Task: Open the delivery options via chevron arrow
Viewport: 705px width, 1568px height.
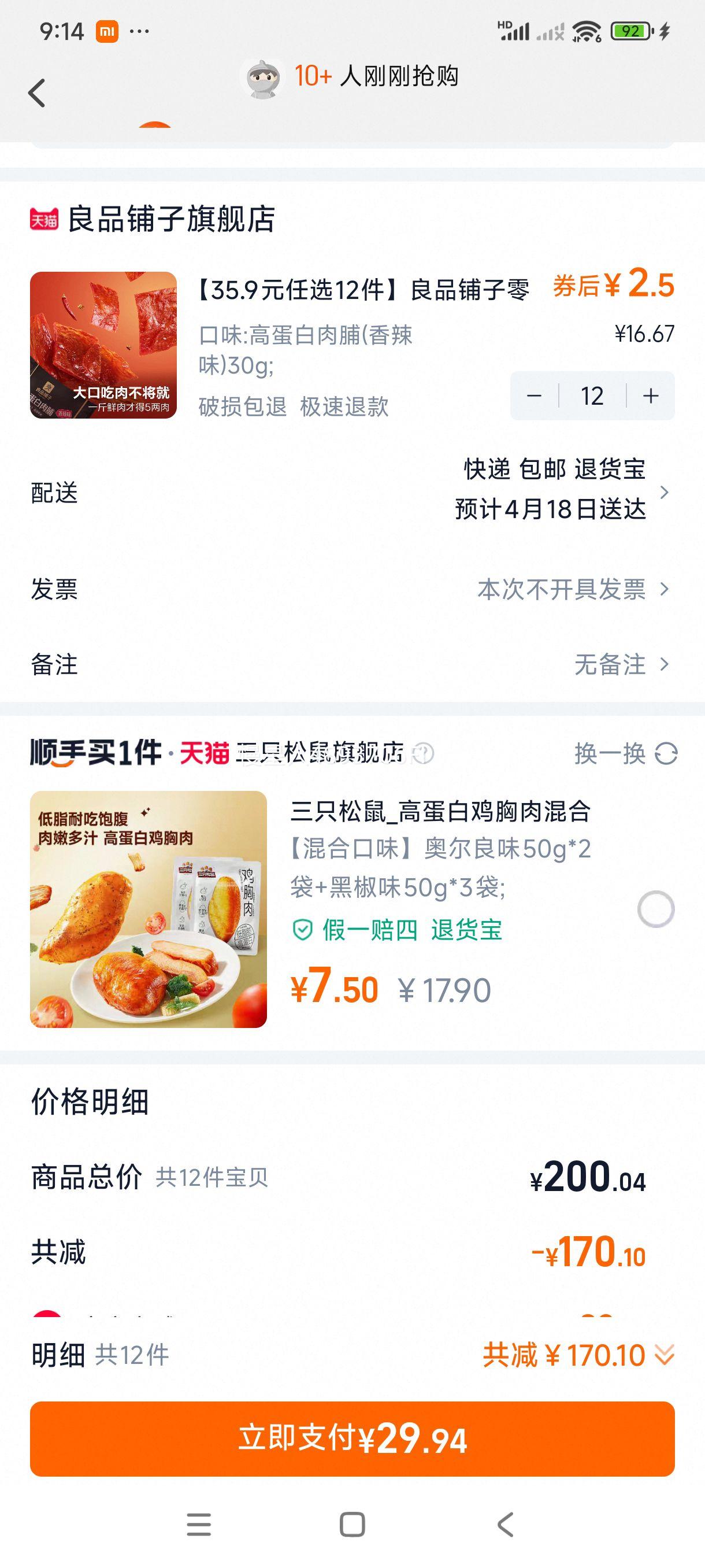Action: [667, 494]
